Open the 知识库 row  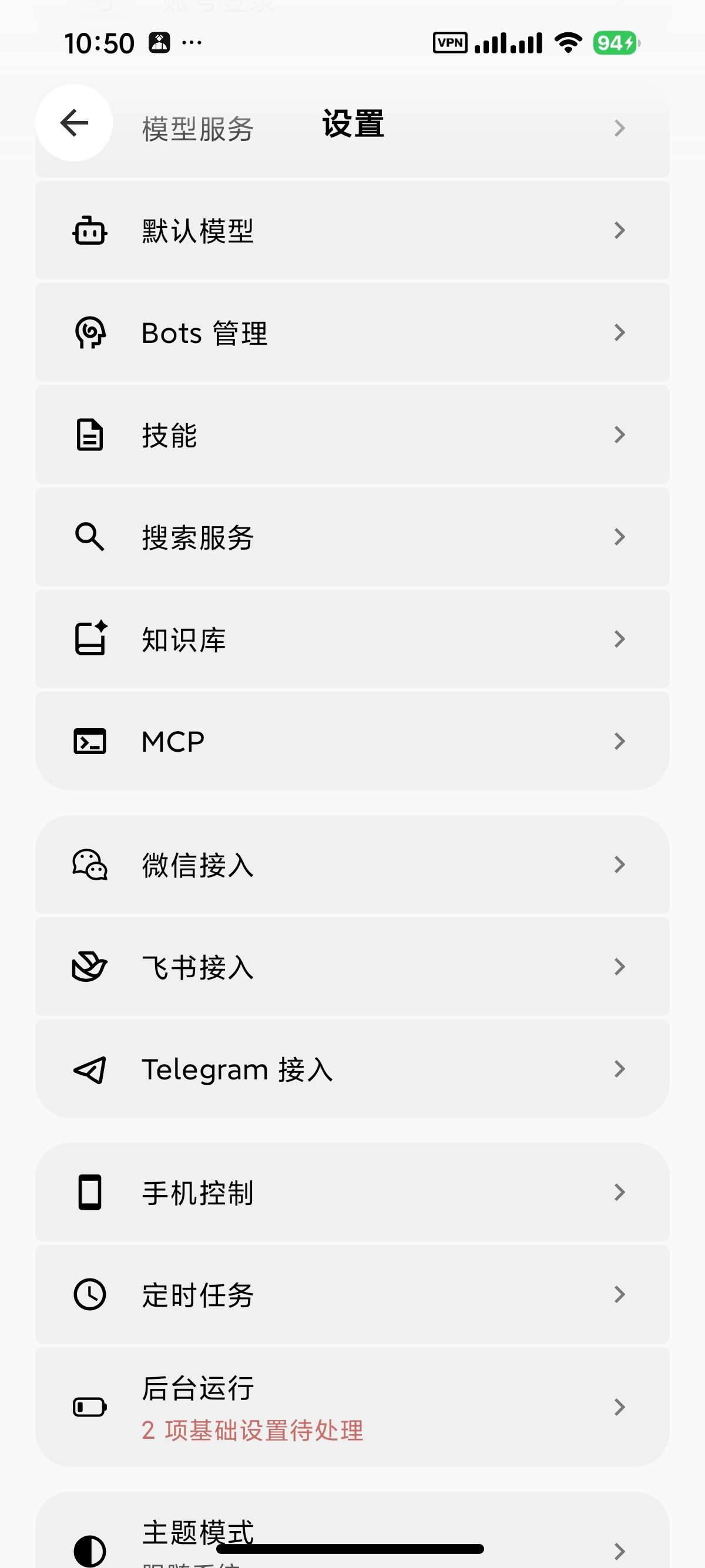352,639
